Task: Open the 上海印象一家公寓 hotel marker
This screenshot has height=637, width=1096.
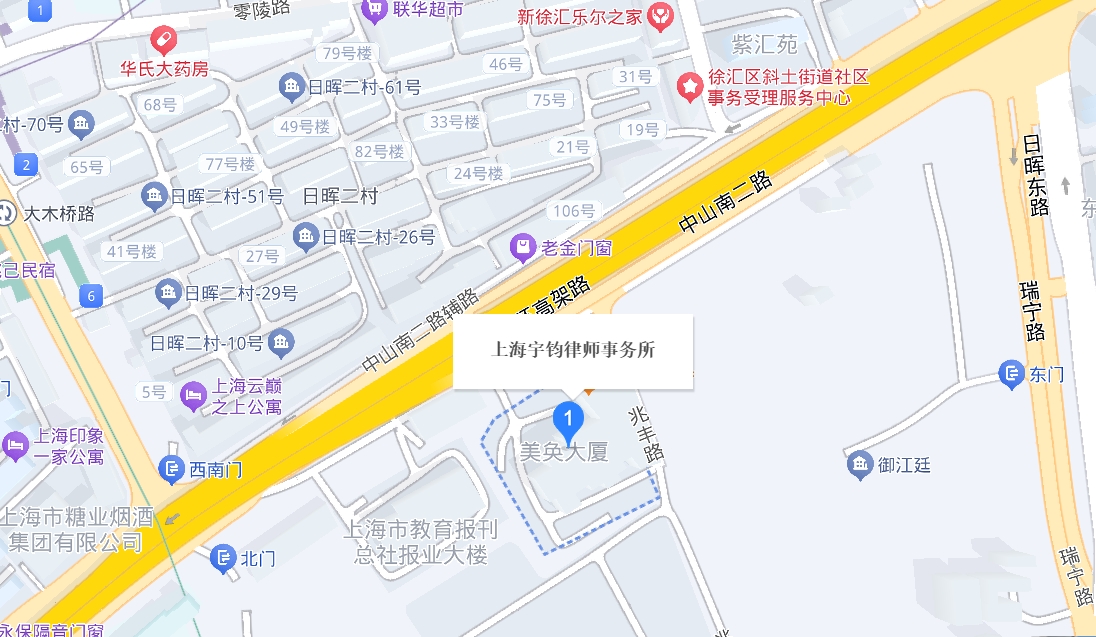Action: [x=15, y=446]
